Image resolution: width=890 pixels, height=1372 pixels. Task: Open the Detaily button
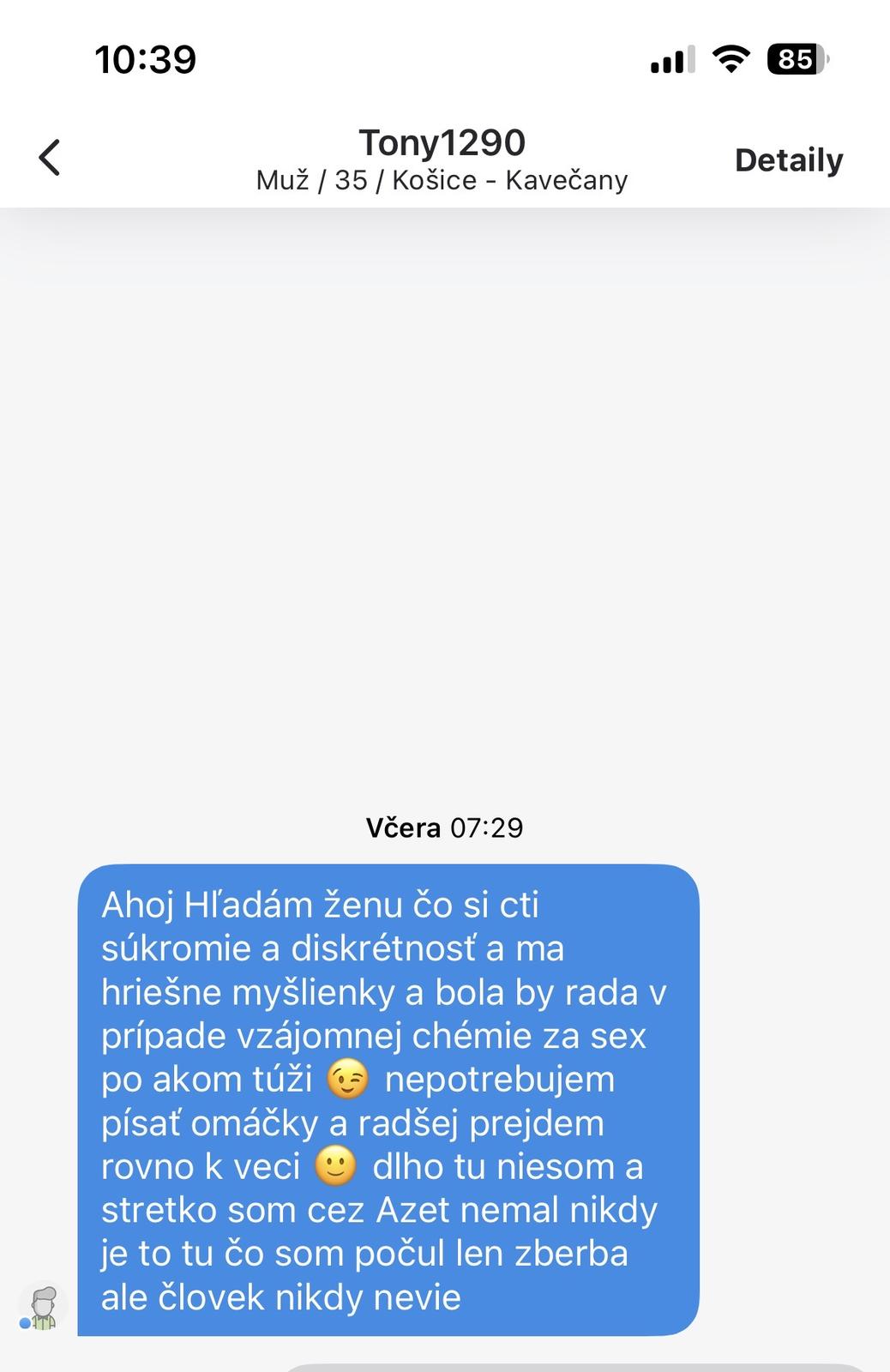pos(789,160)
